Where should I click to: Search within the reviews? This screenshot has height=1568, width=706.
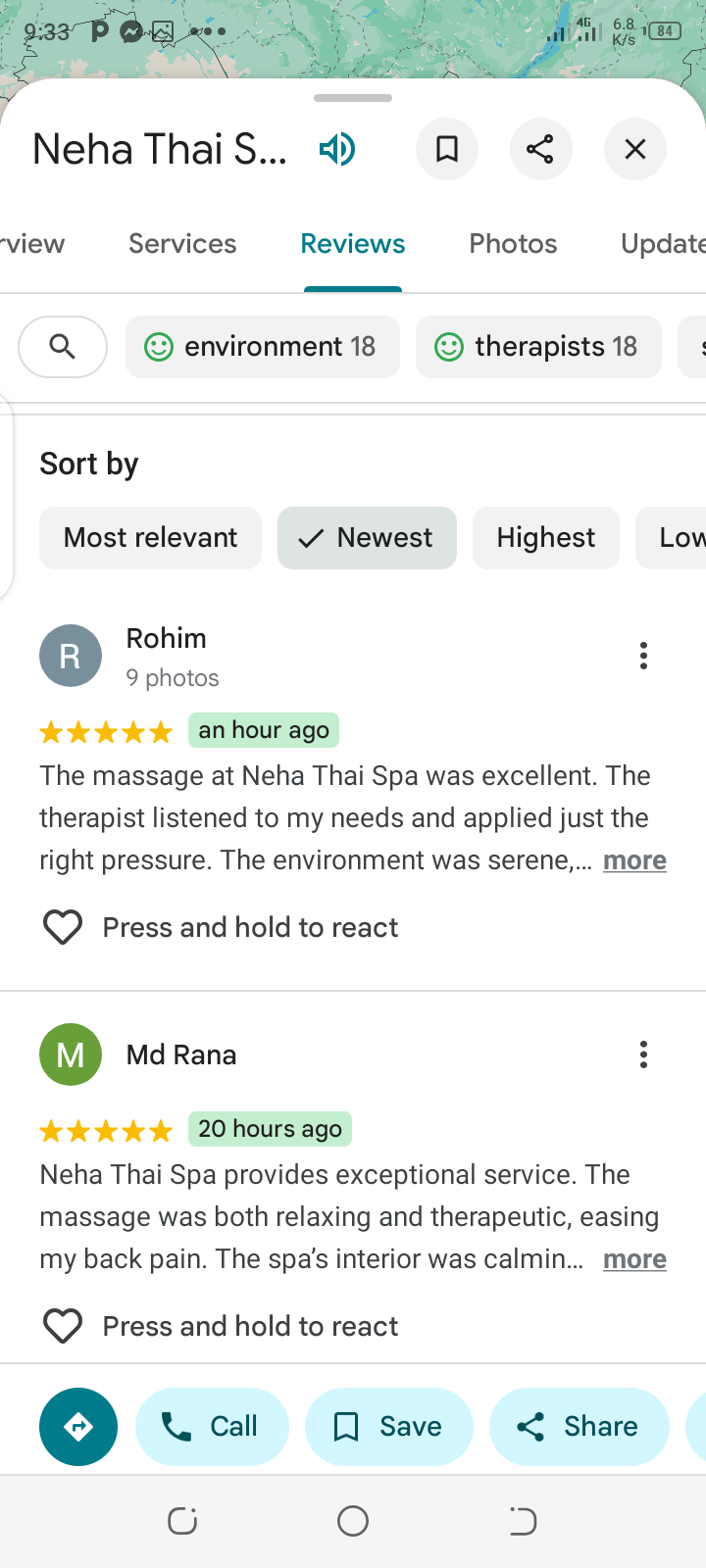tap(63, 347)
